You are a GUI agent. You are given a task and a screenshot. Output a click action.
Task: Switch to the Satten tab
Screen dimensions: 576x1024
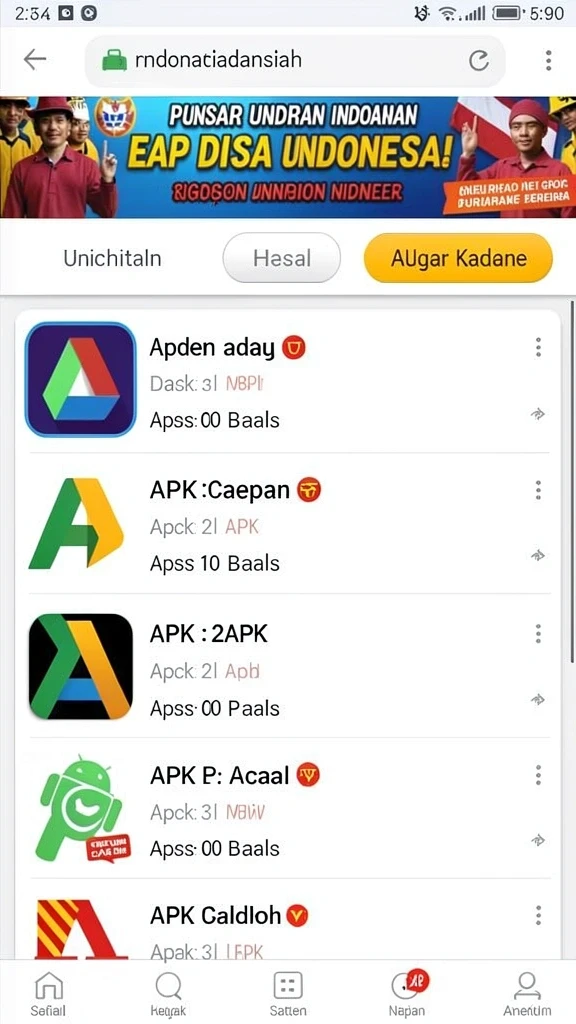coord(288,993)
